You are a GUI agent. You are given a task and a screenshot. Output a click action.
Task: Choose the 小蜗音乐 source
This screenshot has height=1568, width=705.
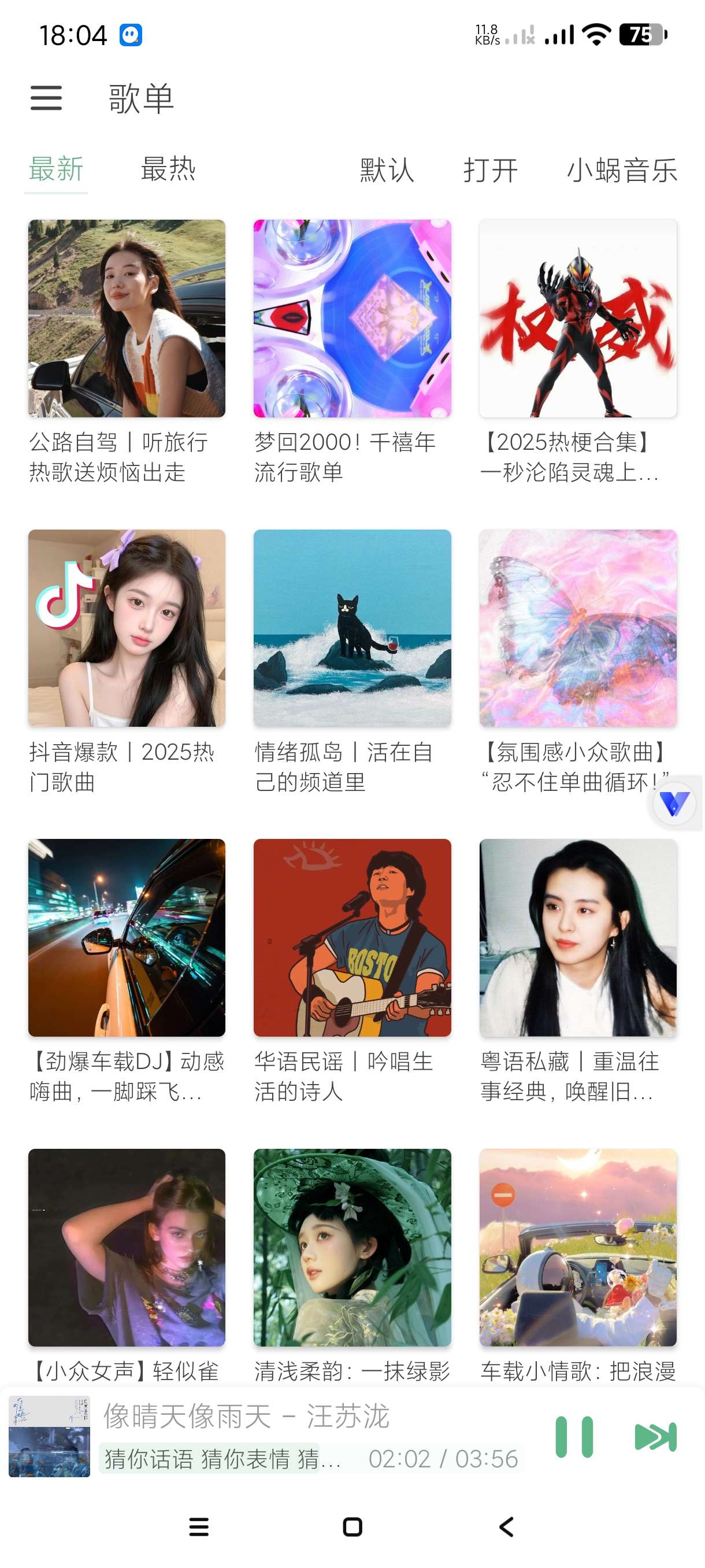click(x=622, y=170)
